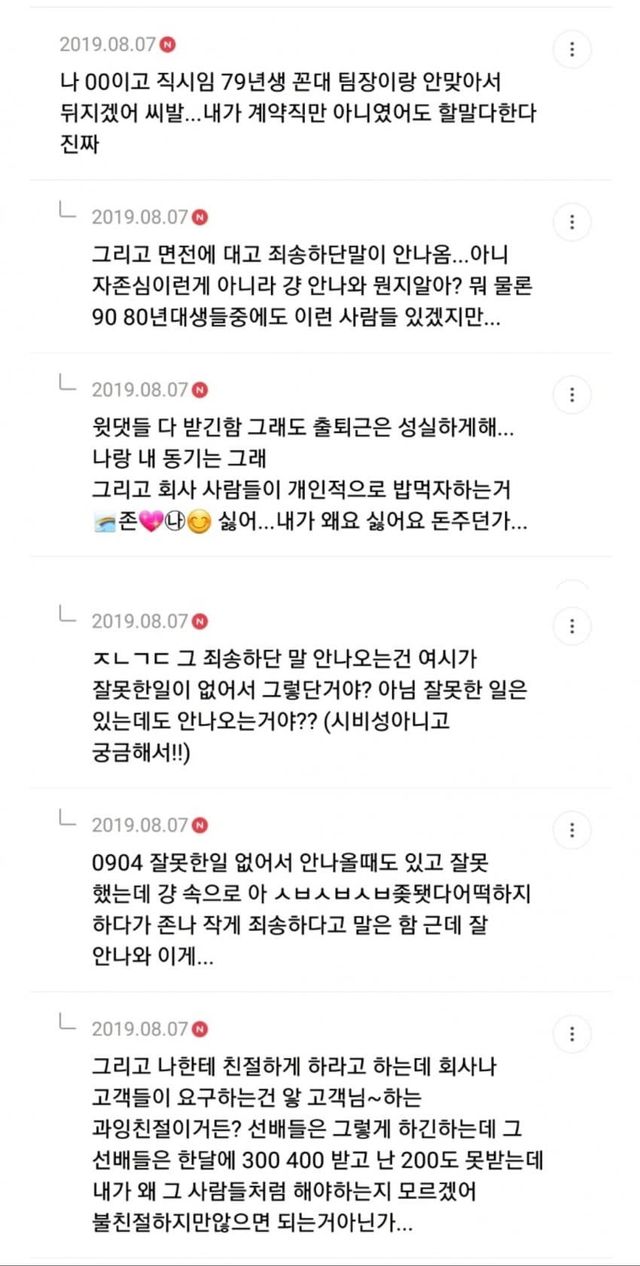Open the options menu for the 79년생 꼰대 팀장 comment
This screenshot has width=640, height=1266.
coord(572,49)
